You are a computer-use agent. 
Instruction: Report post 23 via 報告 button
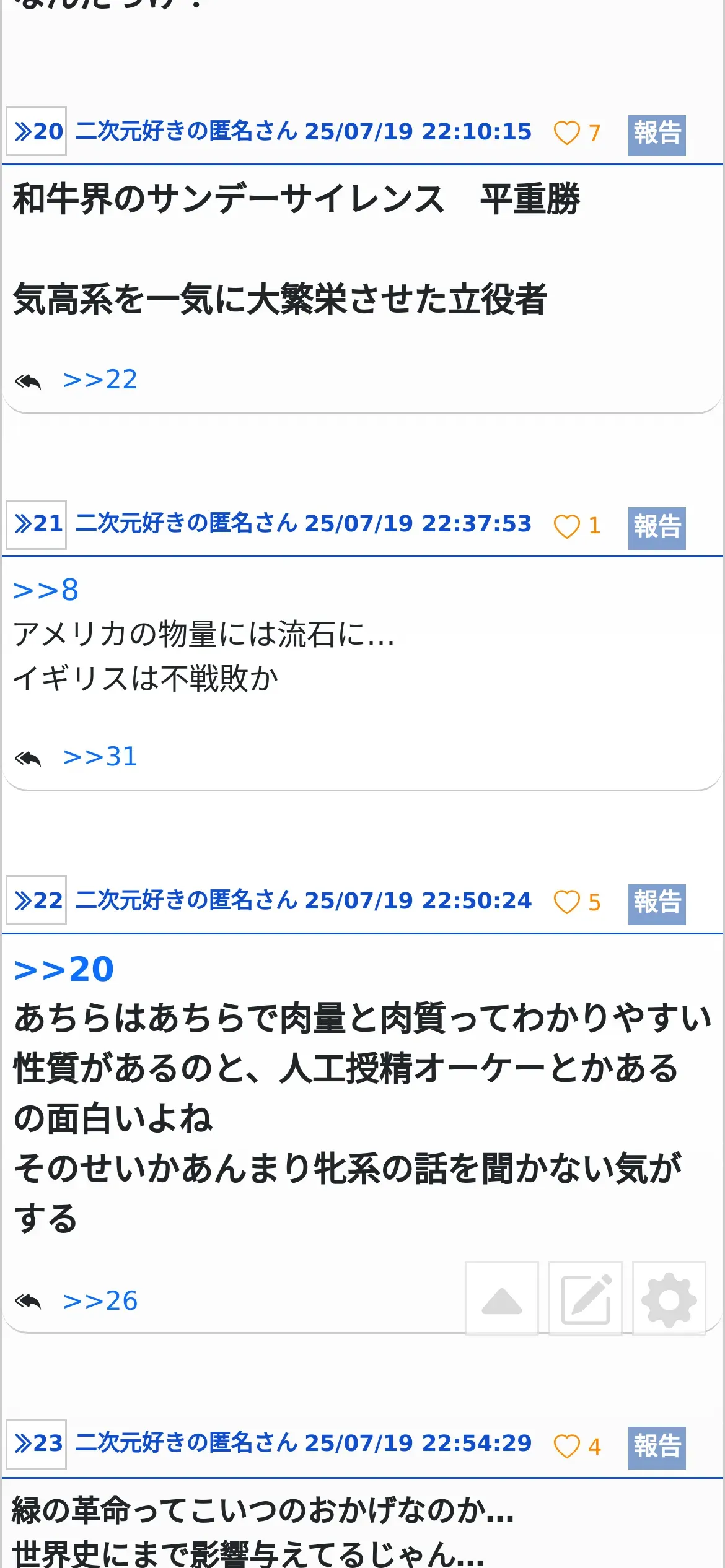(657, 1448)
